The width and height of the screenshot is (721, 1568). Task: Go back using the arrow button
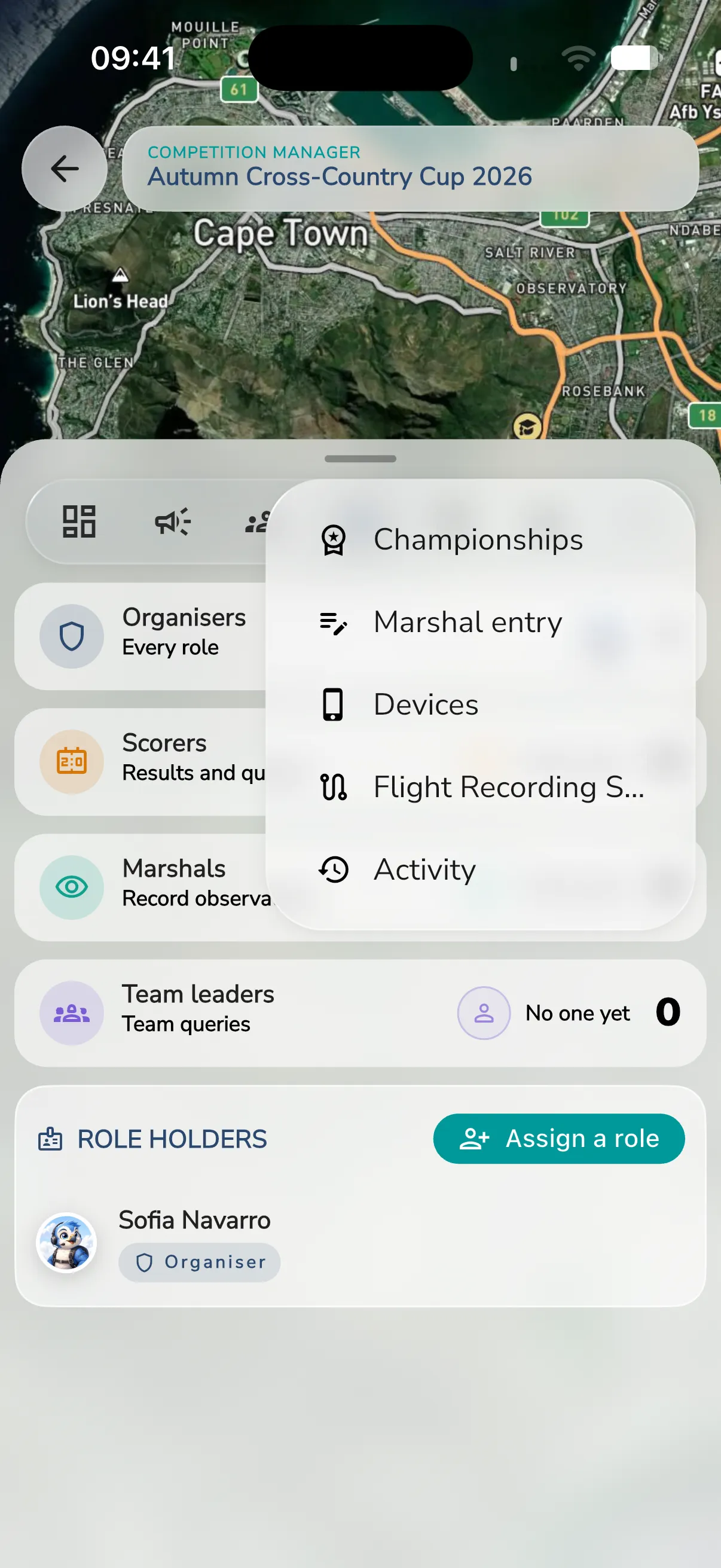point(65,169)
